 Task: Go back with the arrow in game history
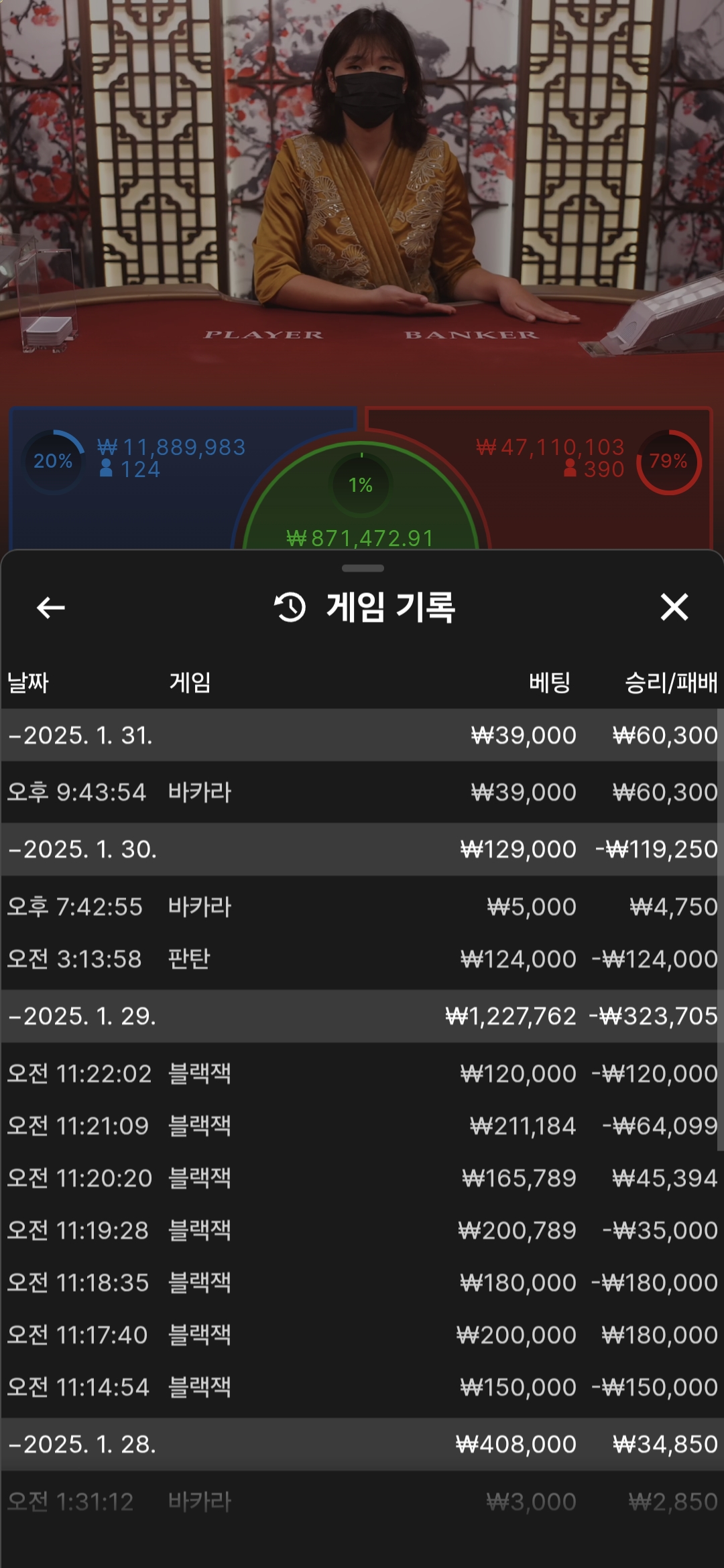(51, 608)
